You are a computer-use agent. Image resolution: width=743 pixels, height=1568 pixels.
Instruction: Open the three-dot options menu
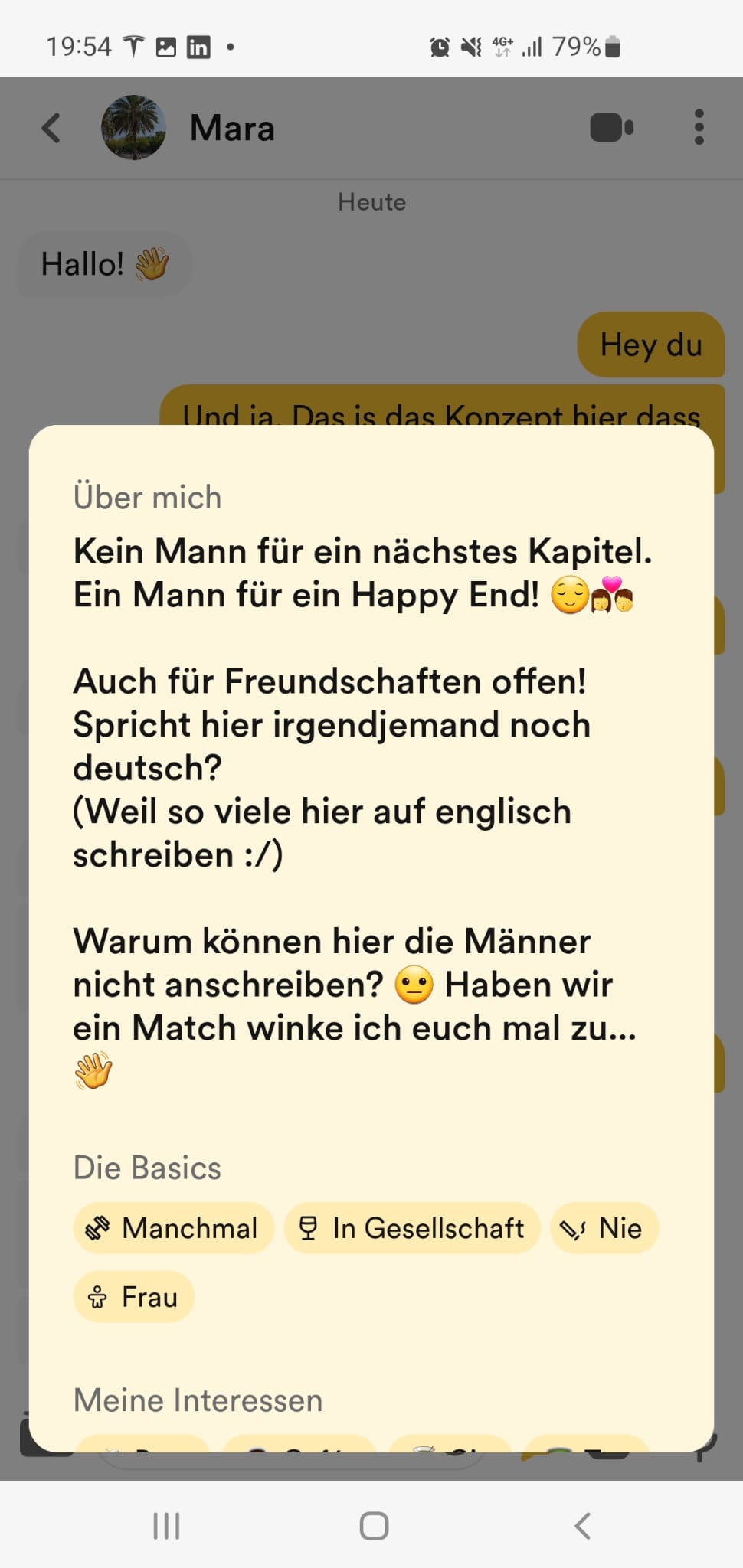[x=699, y=127]
